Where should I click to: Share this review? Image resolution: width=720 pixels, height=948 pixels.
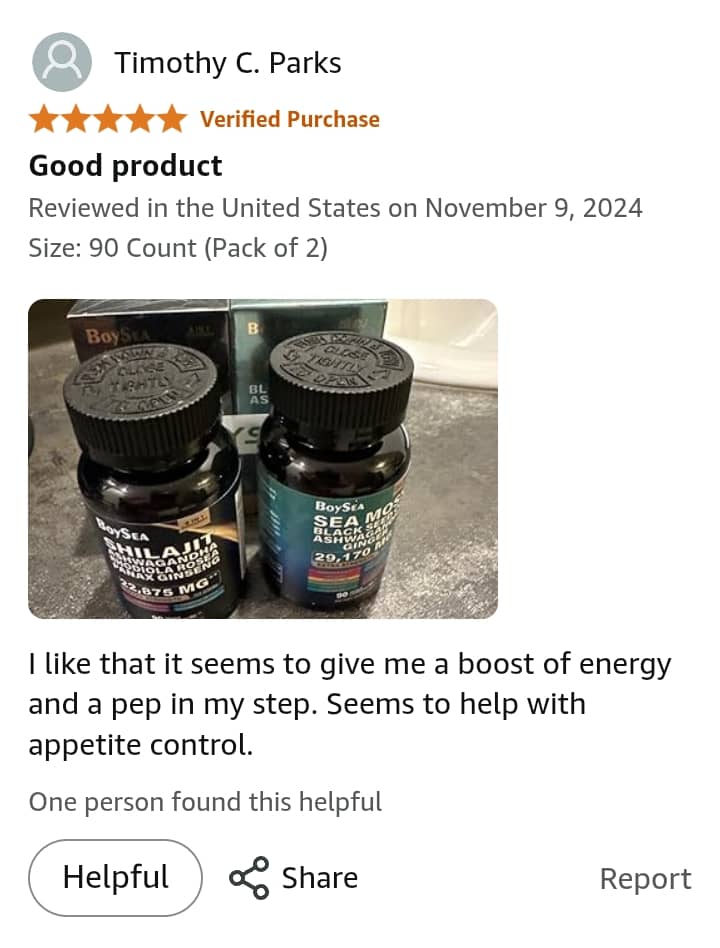(x=294, y=878)
